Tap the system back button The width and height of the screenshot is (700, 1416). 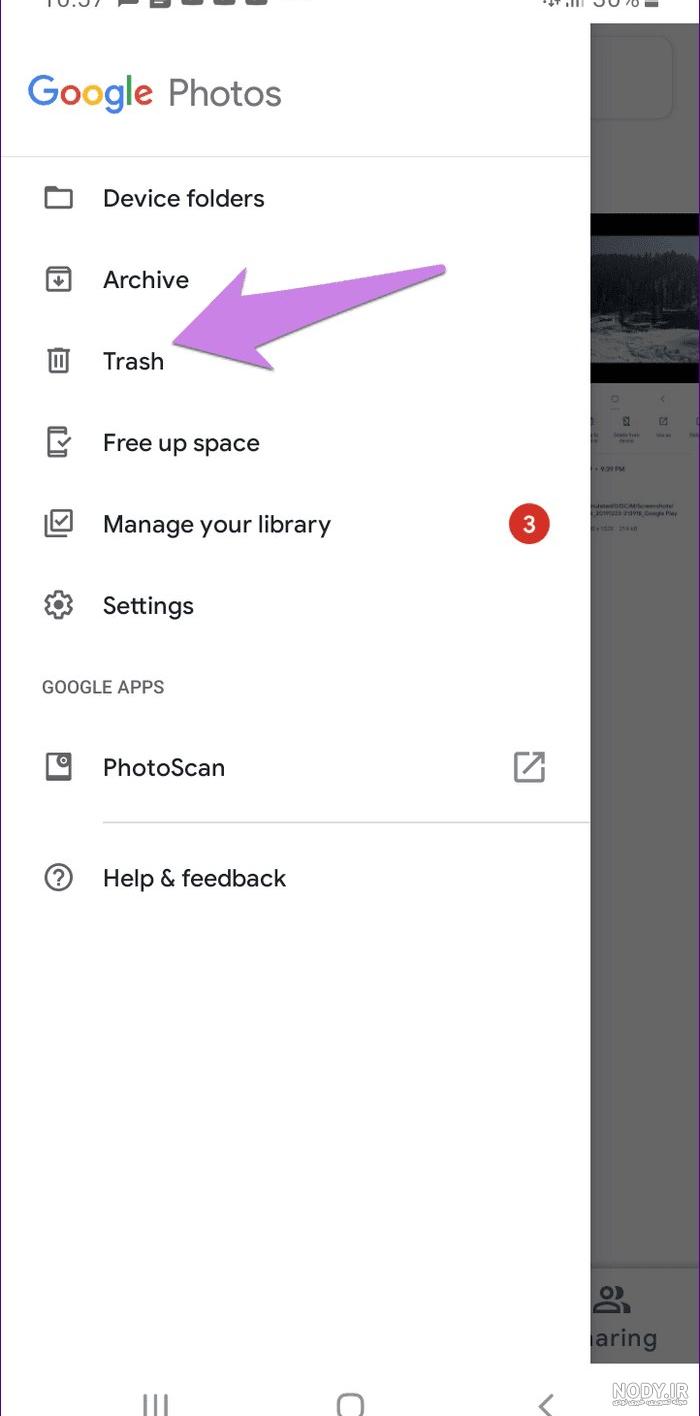[545, 1403]
